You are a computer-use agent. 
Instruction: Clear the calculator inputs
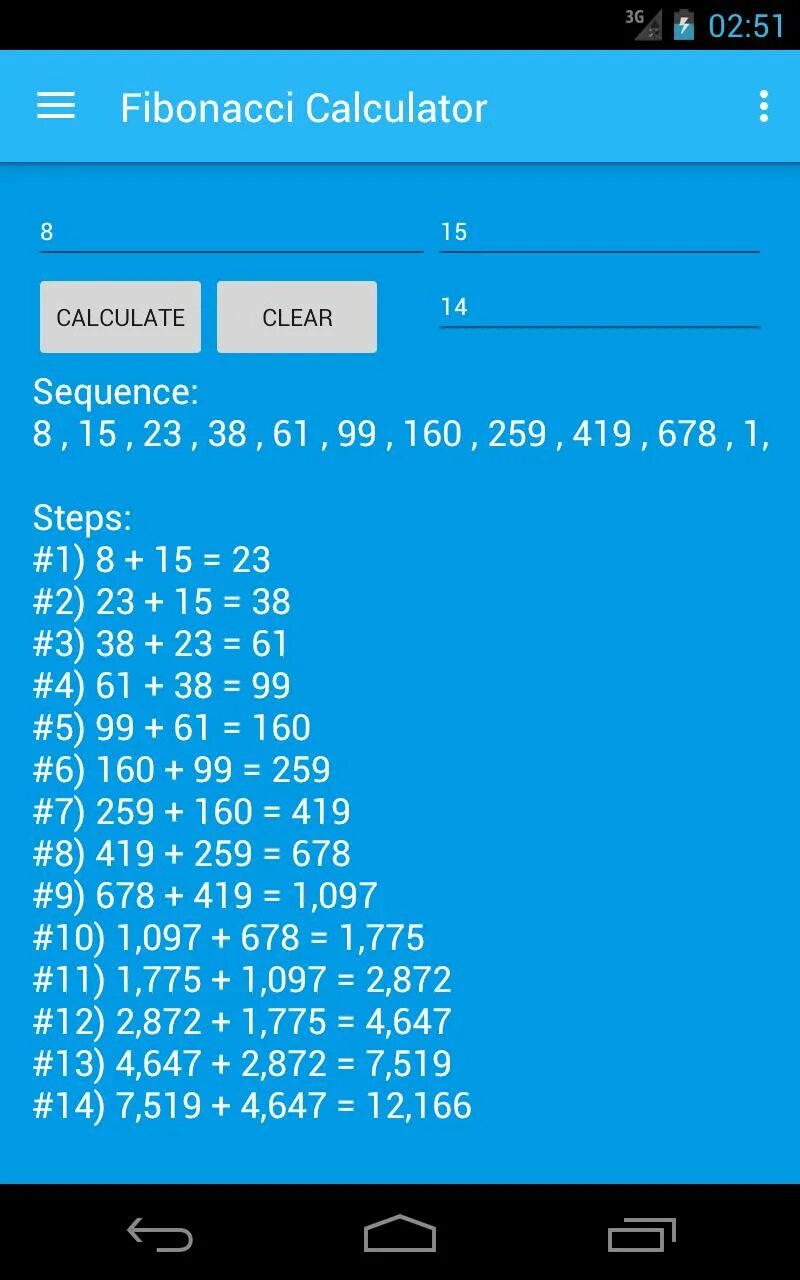(x=297, y=317)
